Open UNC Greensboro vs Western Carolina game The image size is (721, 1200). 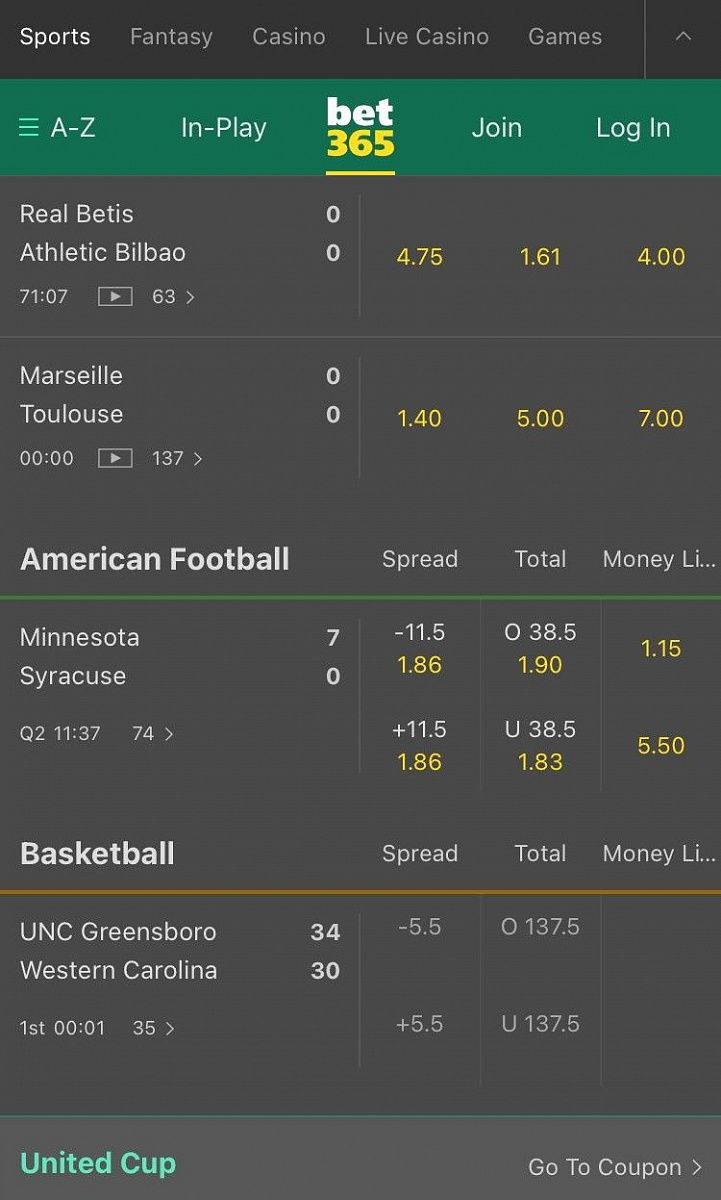coord(180,979)
